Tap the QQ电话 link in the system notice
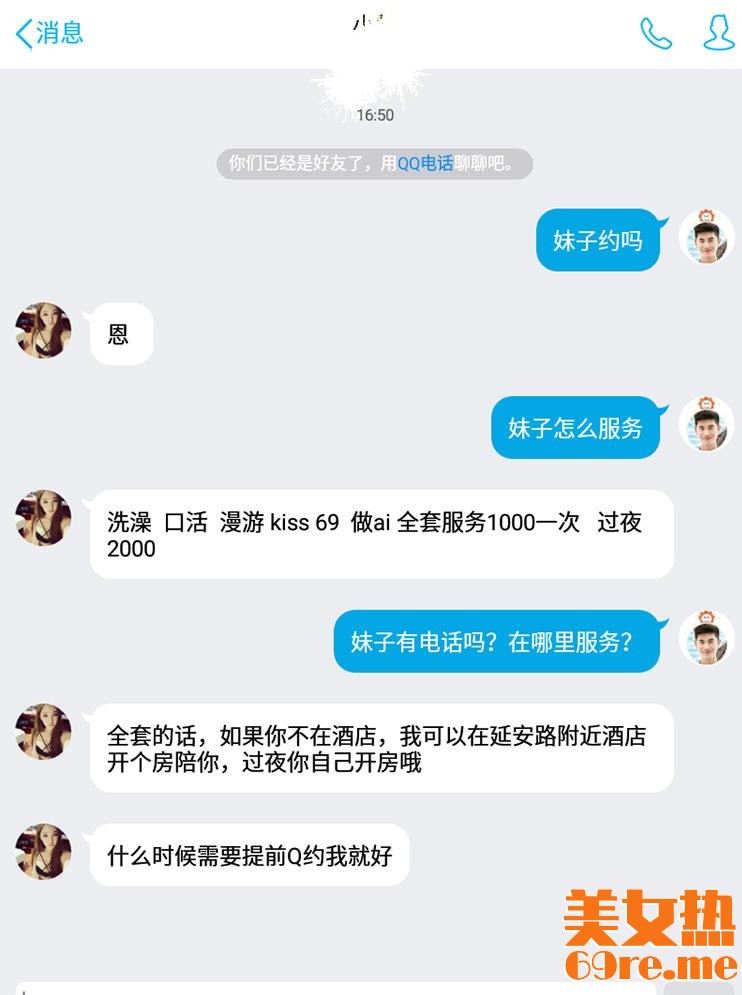The image size is (742, 995). point(425,164)
